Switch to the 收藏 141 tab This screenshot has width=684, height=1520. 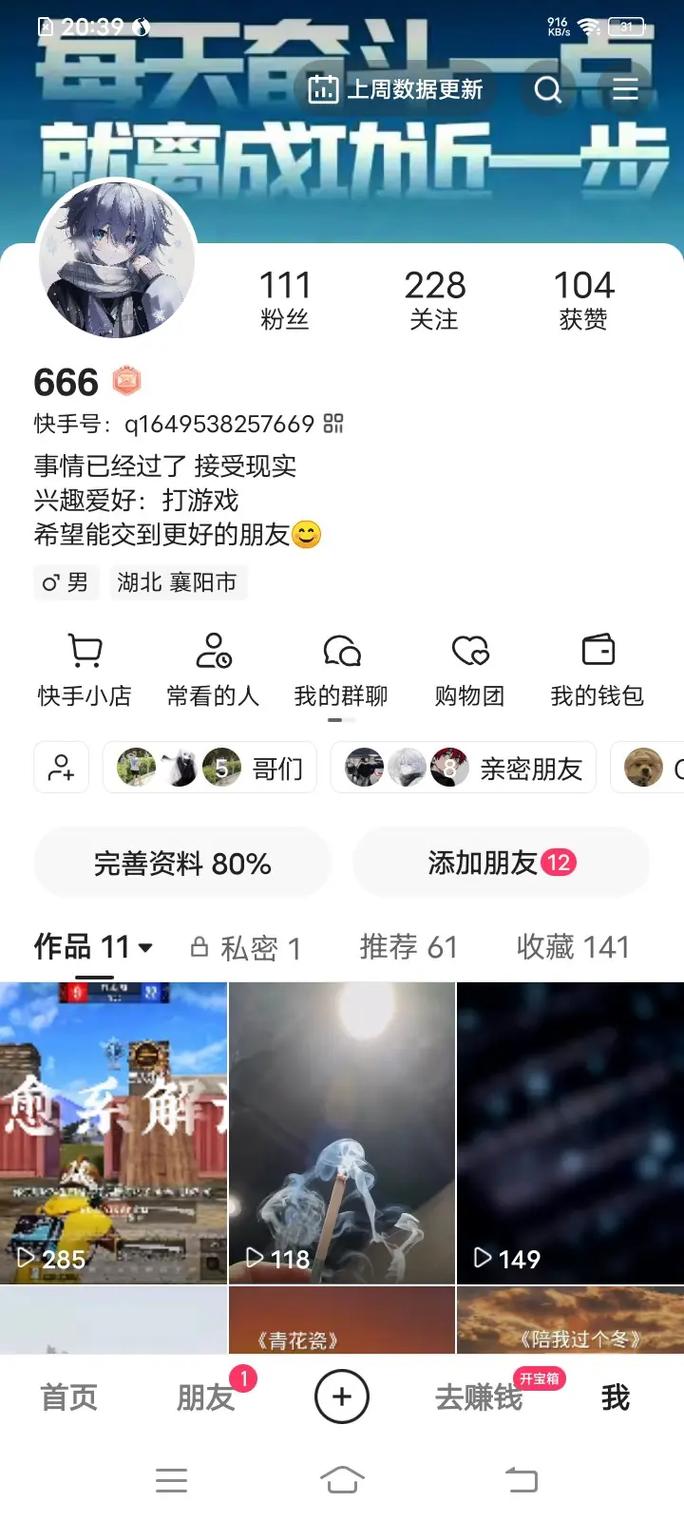tap(573, 947)
